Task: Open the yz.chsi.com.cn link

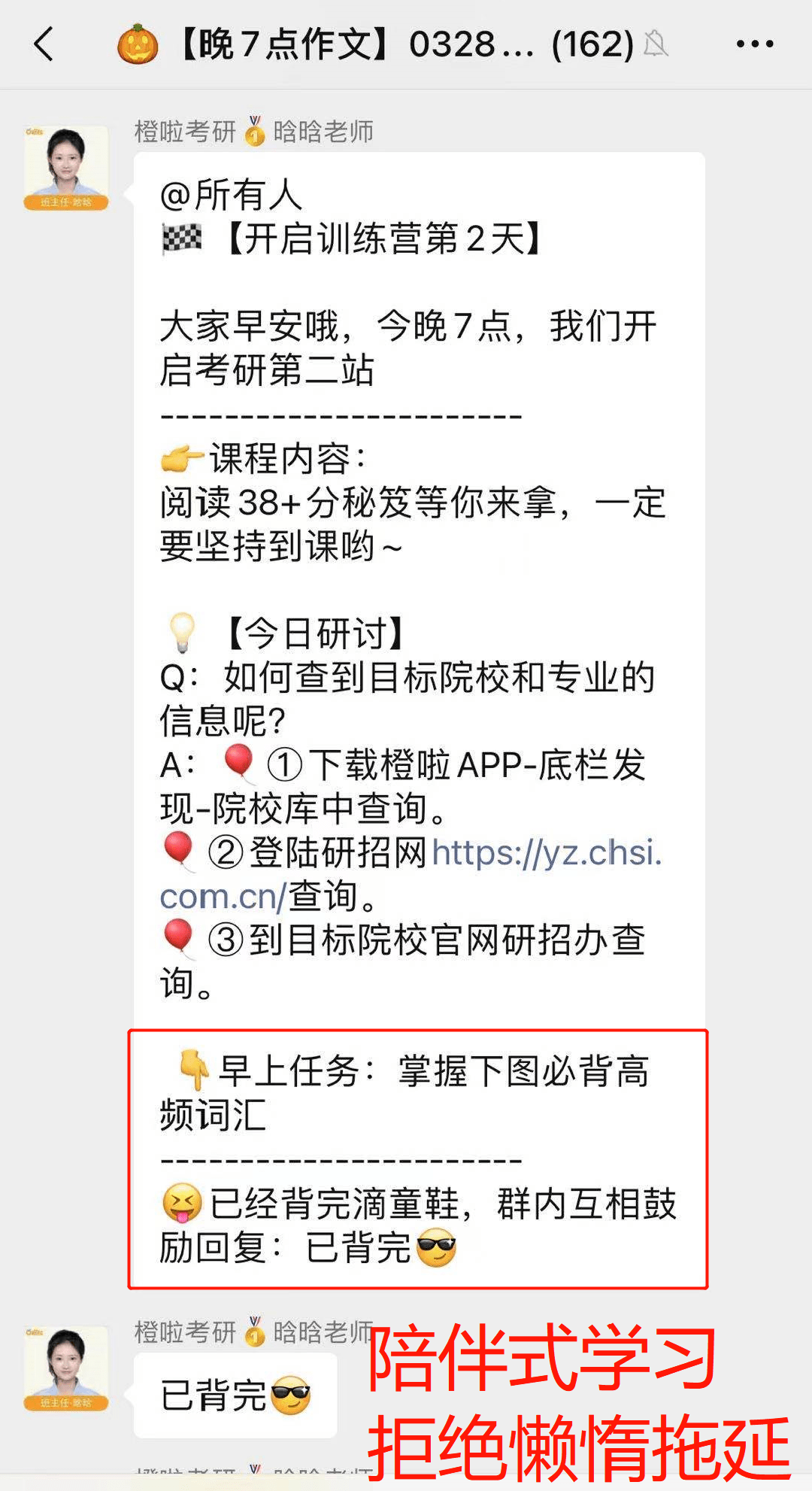Action: click(547, 854)
